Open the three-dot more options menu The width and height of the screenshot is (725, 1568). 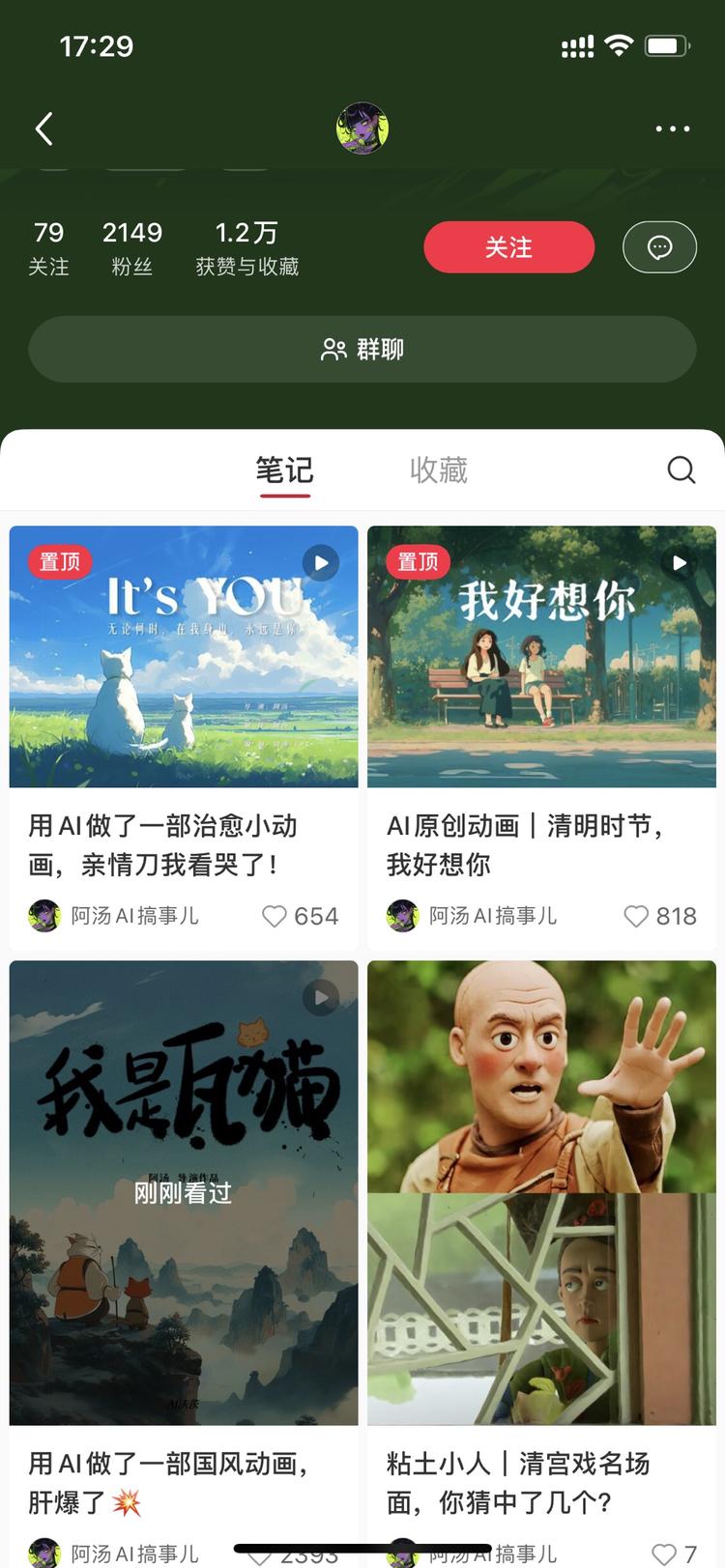672,128
